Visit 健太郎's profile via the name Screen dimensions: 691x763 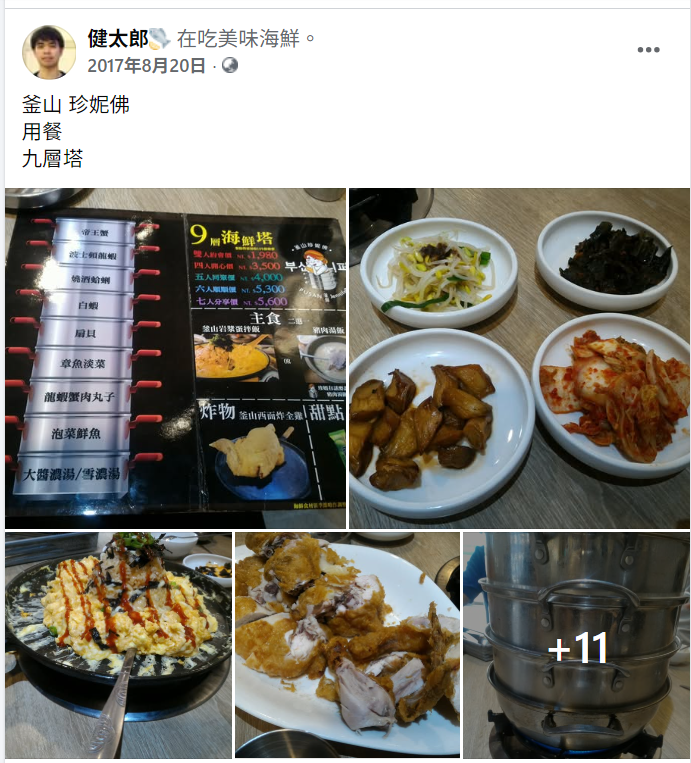[x=117, y=39]
